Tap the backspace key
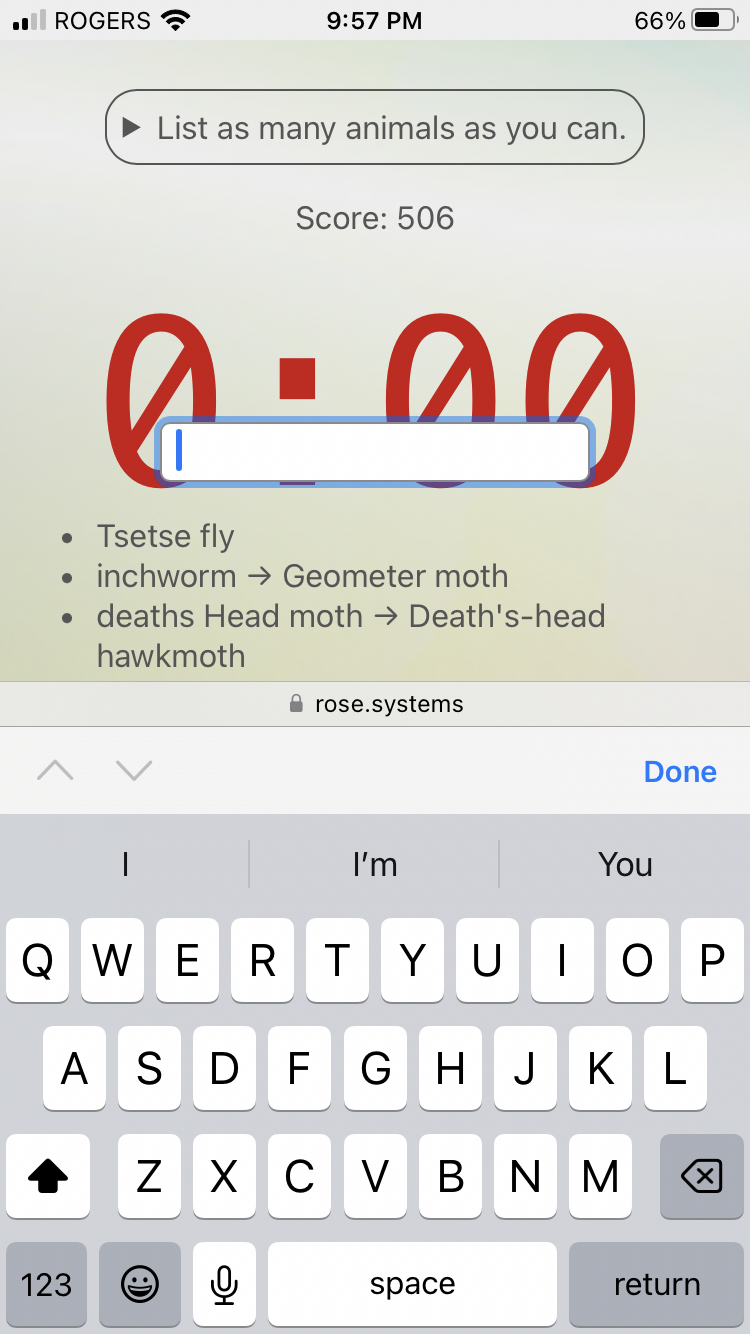 click(x=701, y=1178)
